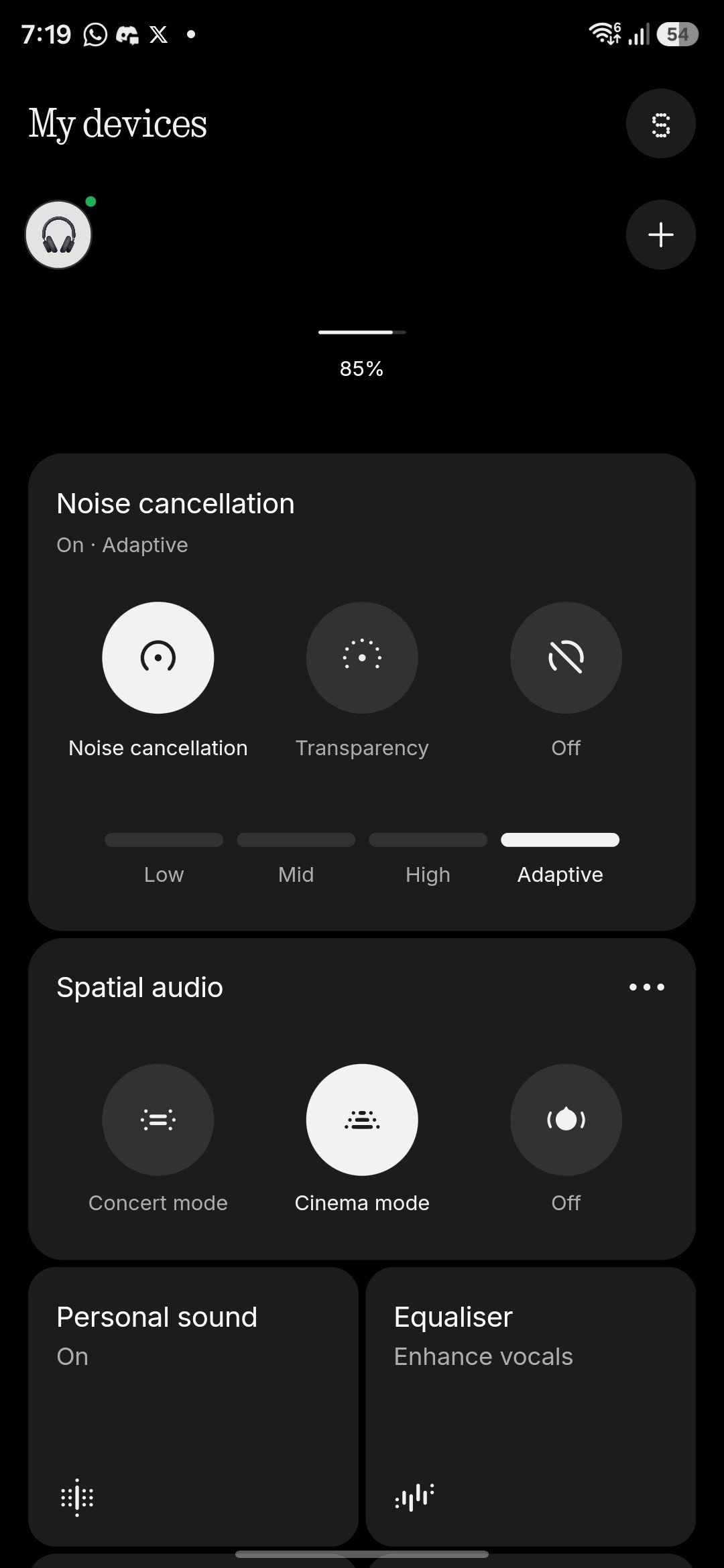
Task: Enable Noise cancellation mode
Action: 158,657
